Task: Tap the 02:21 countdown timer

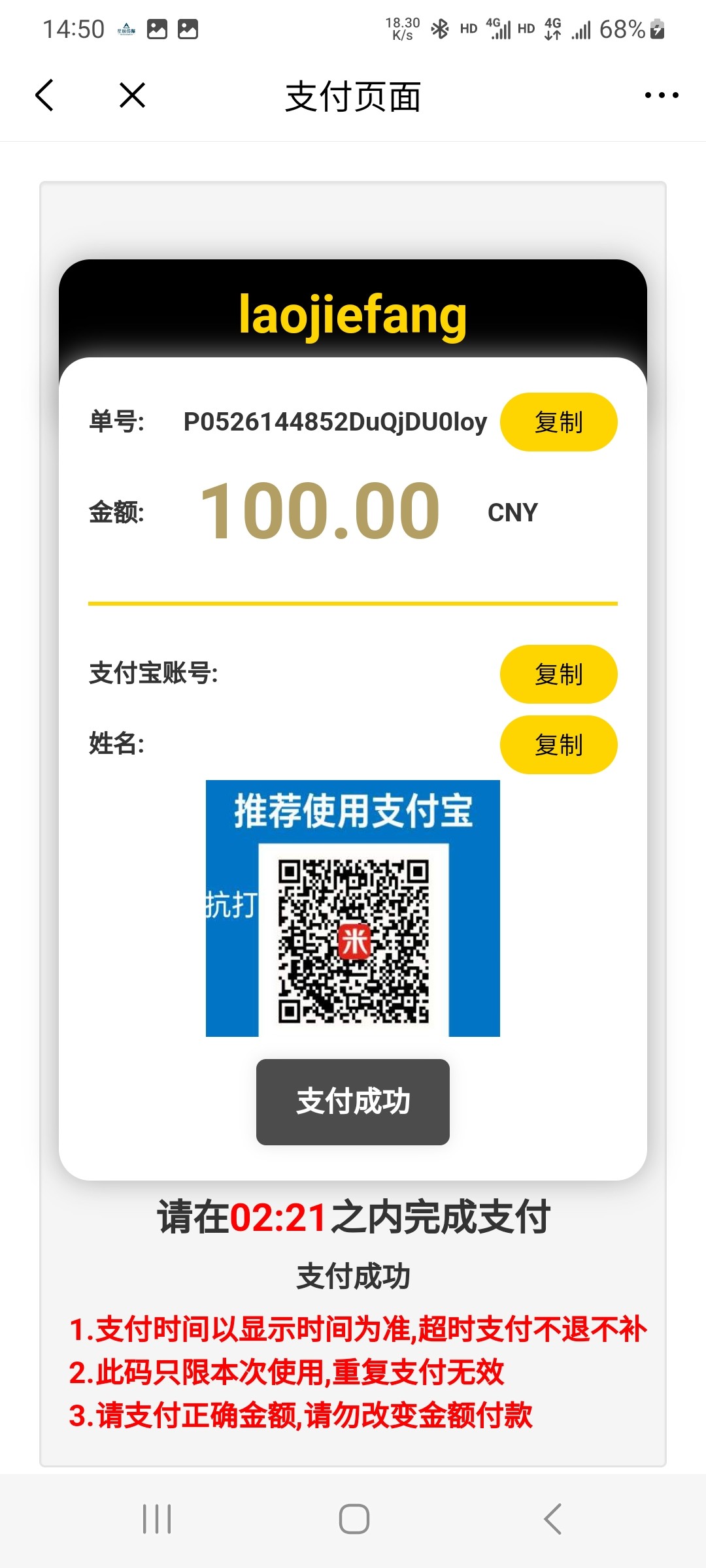Action: 280,1217
